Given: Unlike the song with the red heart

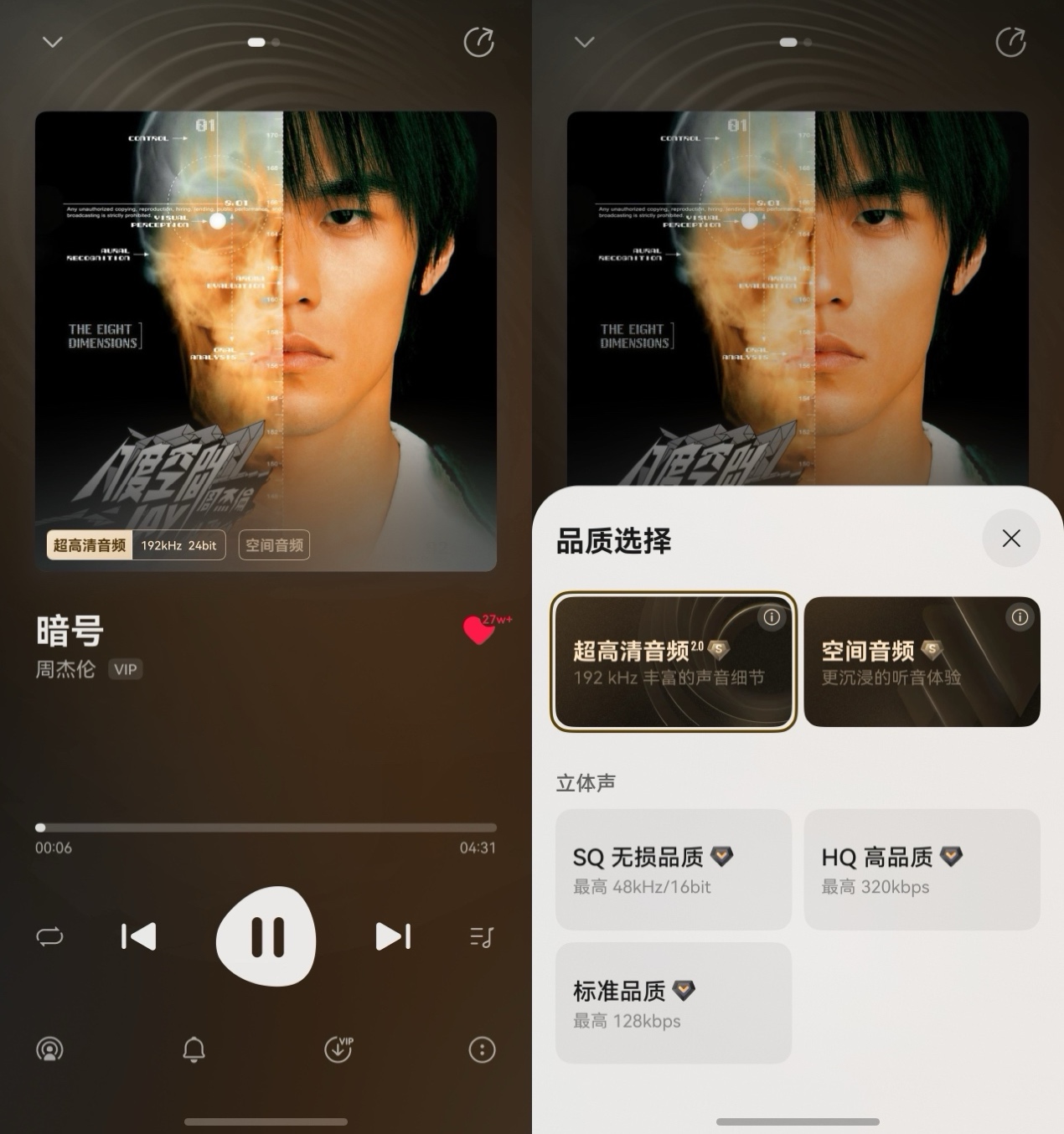Looking at the screenshot, I should click(x=479, y=629).
